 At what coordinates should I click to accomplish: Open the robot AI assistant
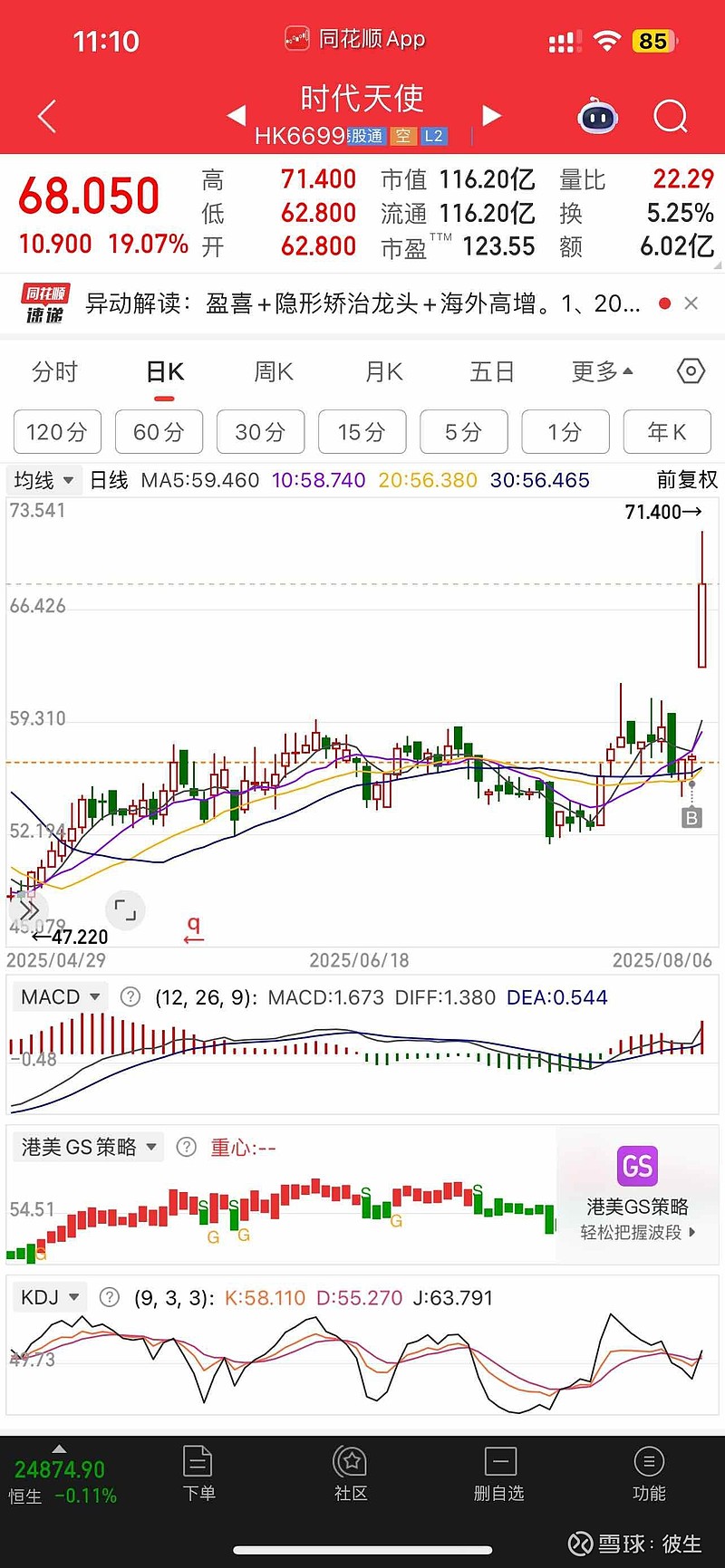pos(598,117)
